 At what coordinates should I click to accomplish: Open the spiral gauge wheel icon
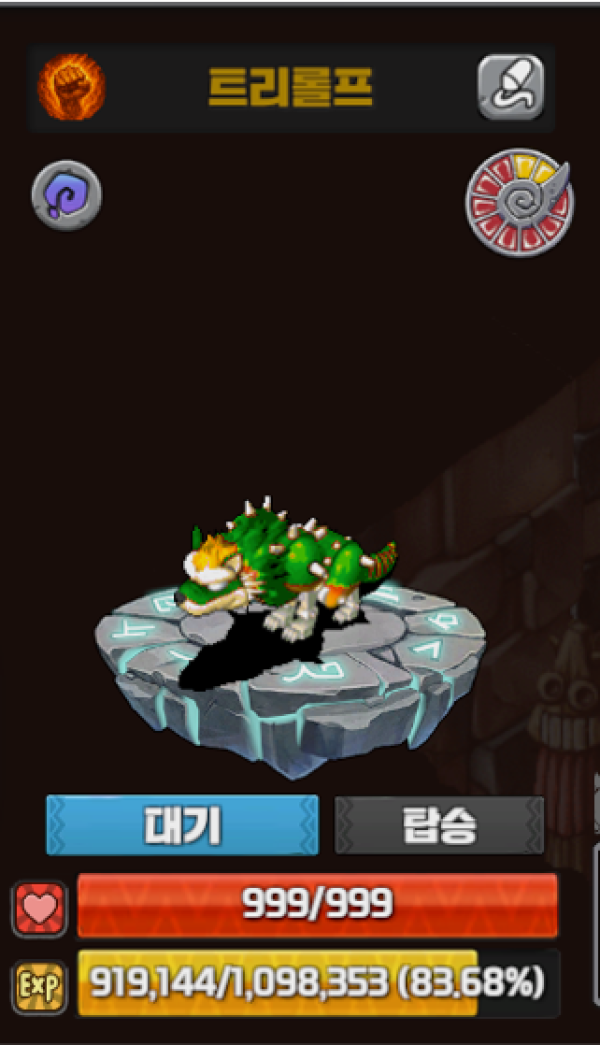518,202
